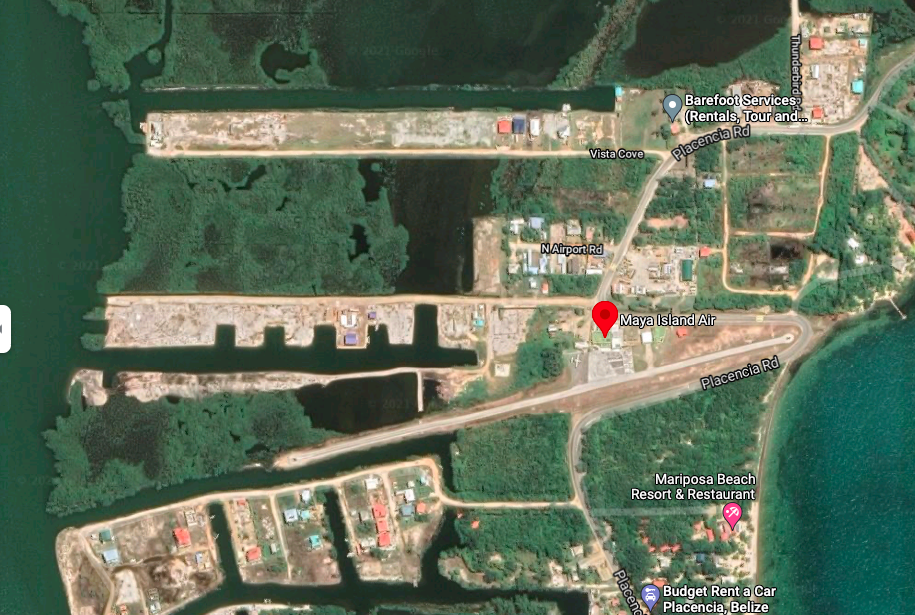The image size is (915, 615).
Task: Open the Barefoot Services place marker
Action: (x=673, y=105)
